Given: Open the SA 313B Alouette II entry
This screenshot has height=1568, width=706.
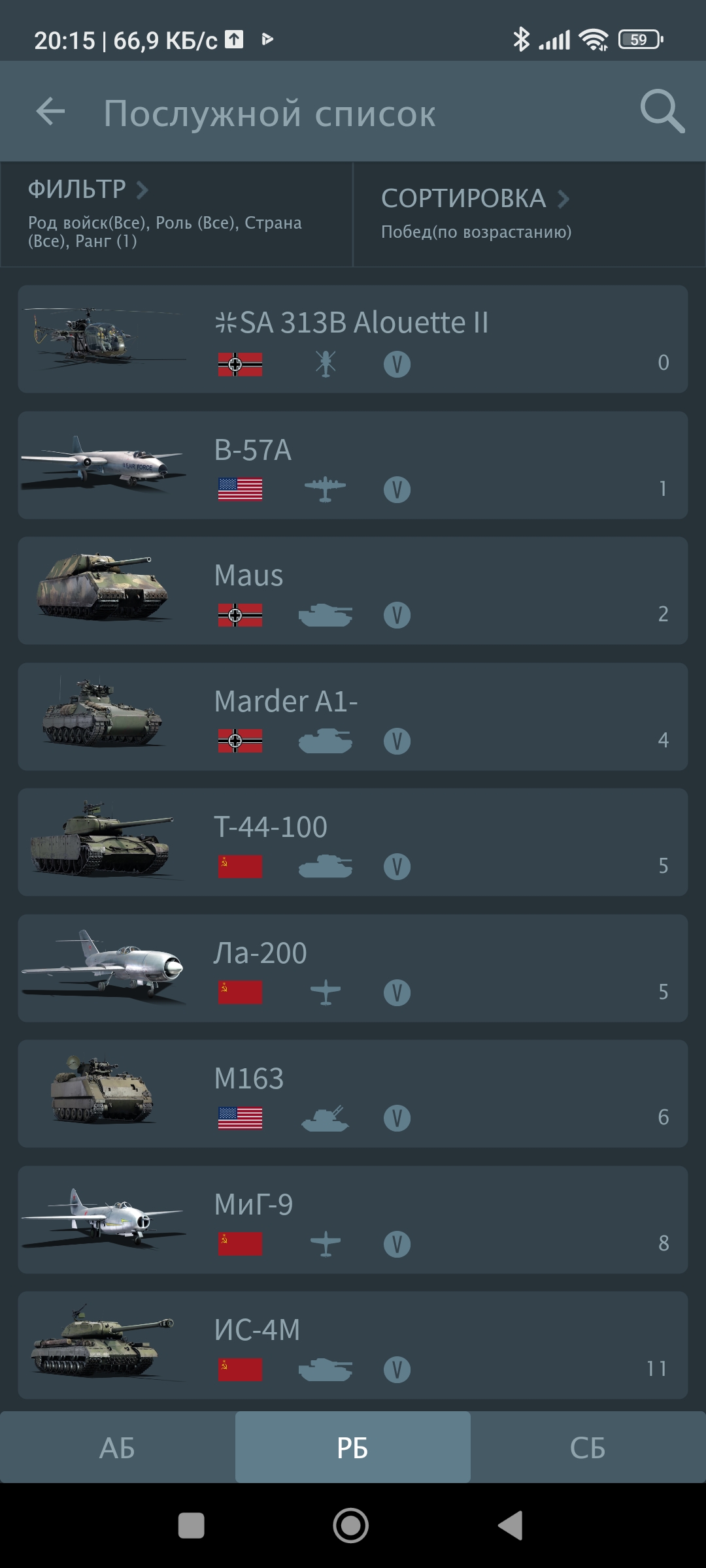Looking at the screenshot, I should 353,339.
